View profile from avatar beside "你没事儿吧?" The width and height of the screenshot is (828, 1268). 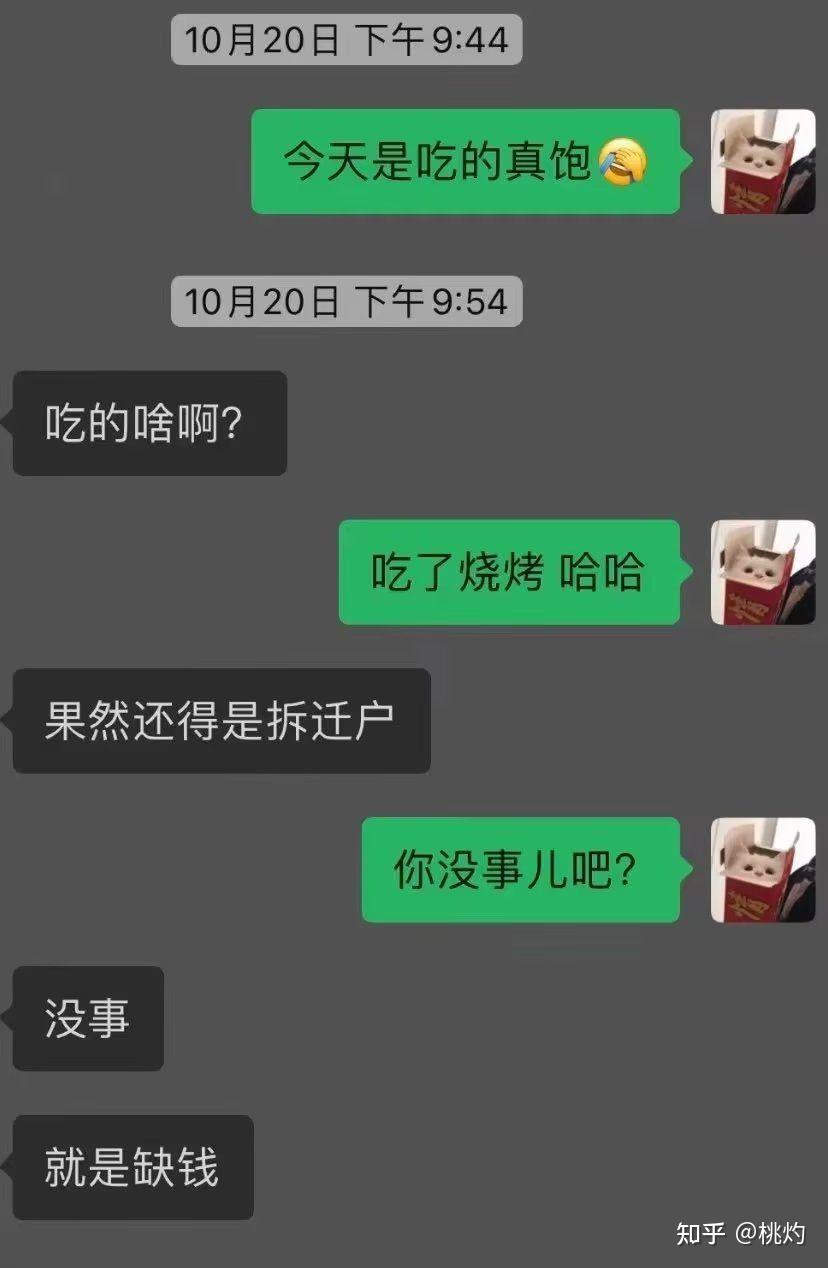click(763, 869)
